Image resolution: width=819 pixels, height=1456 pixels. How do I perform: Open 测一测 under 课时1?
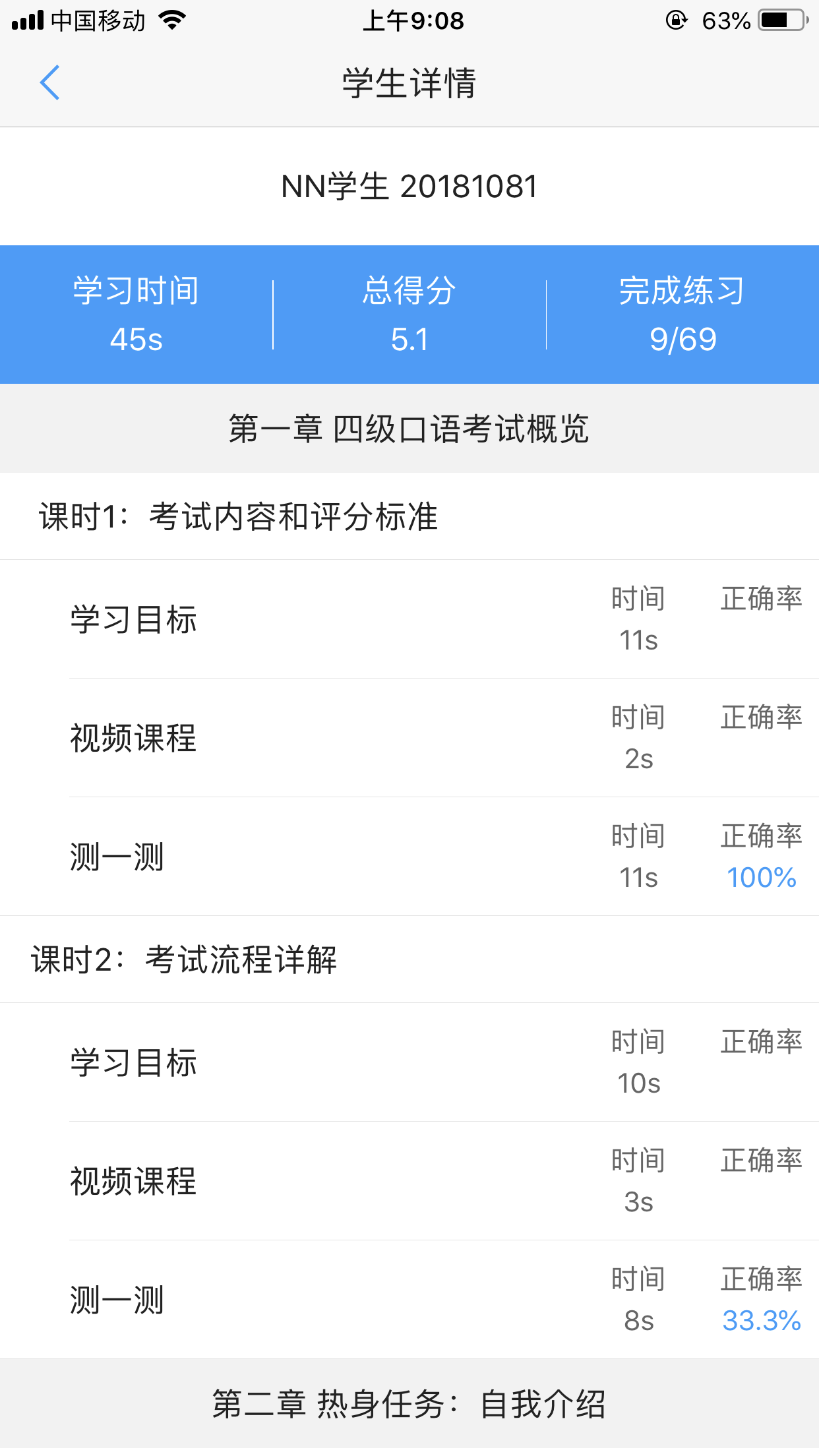coord(117,857)
